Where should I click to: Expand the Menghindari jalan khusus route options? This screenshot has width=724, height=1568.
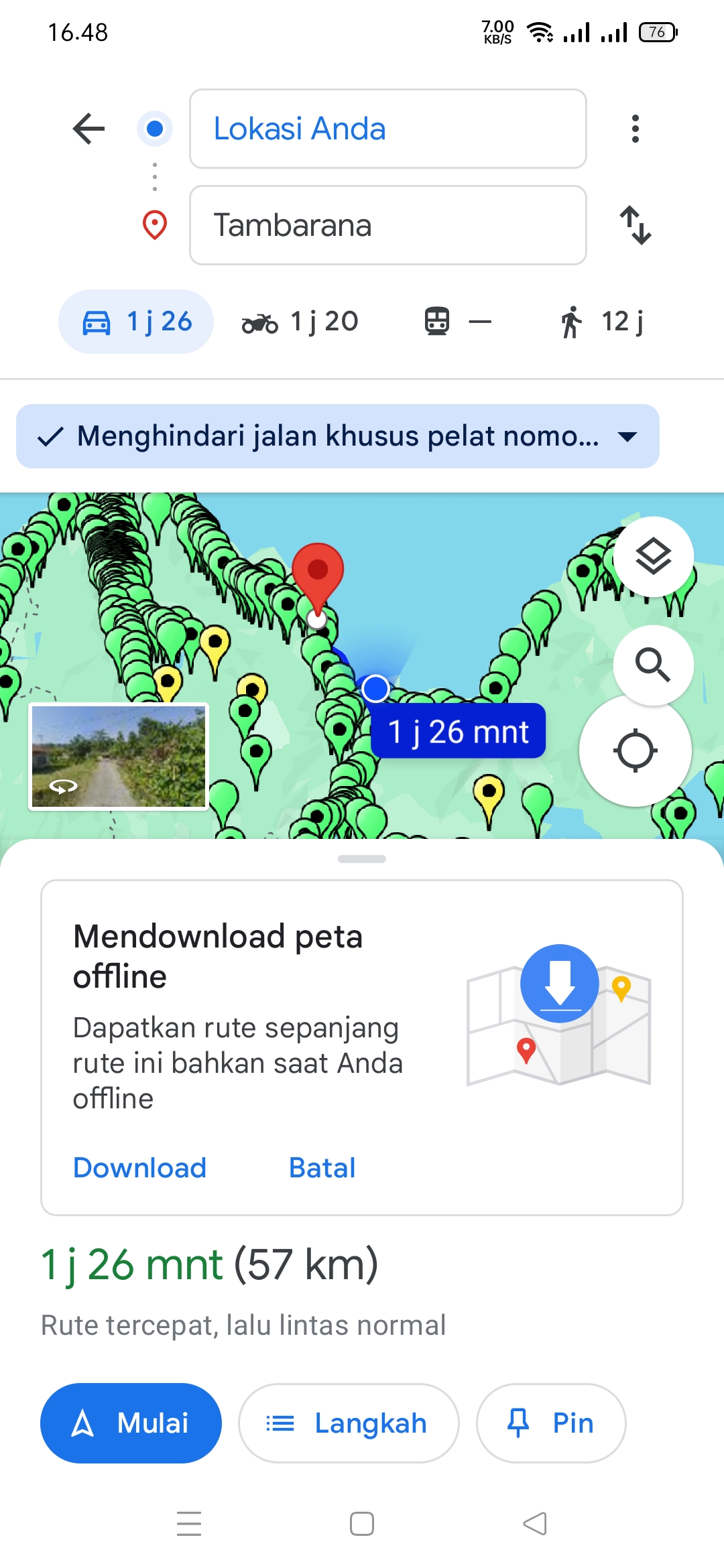click(338, 436)
